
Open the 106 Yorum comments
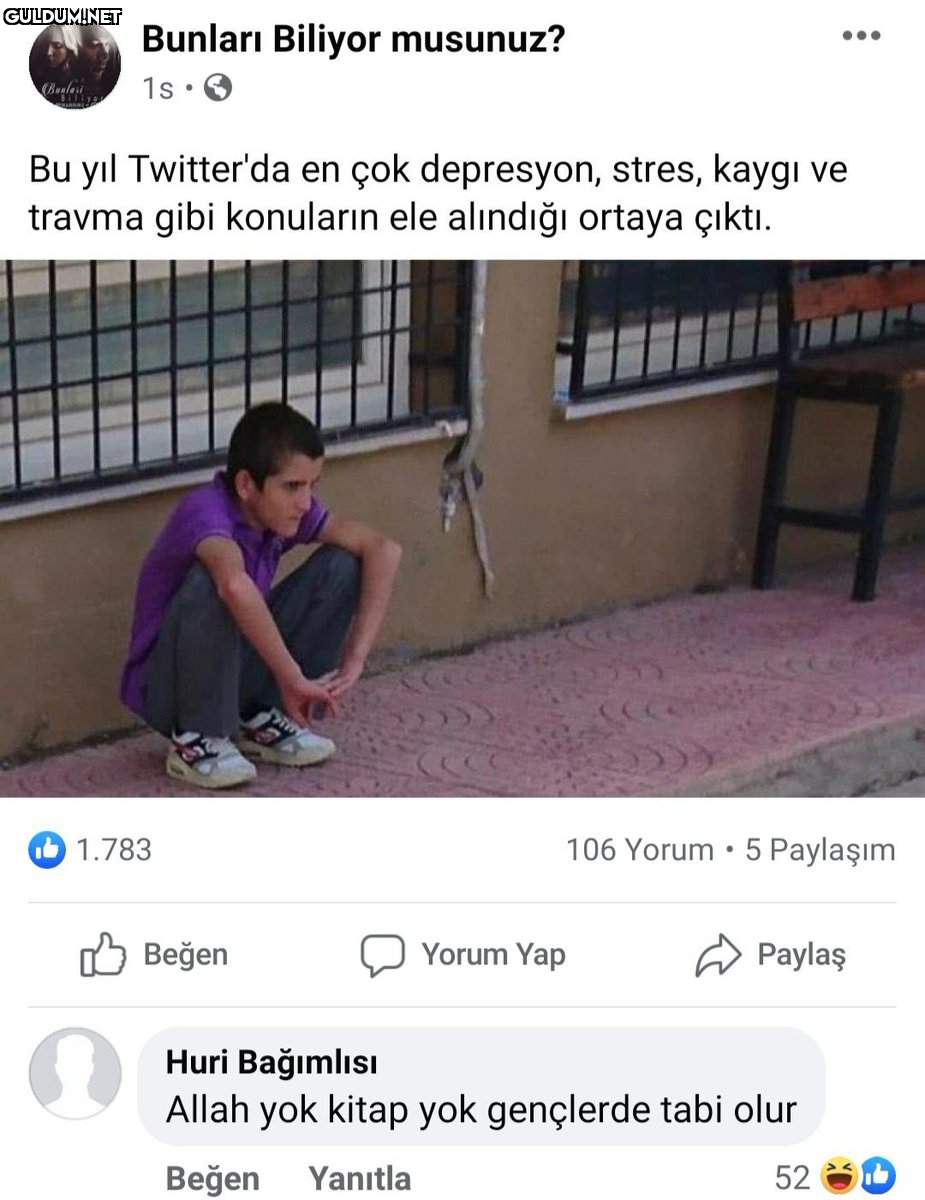point(640,850)
